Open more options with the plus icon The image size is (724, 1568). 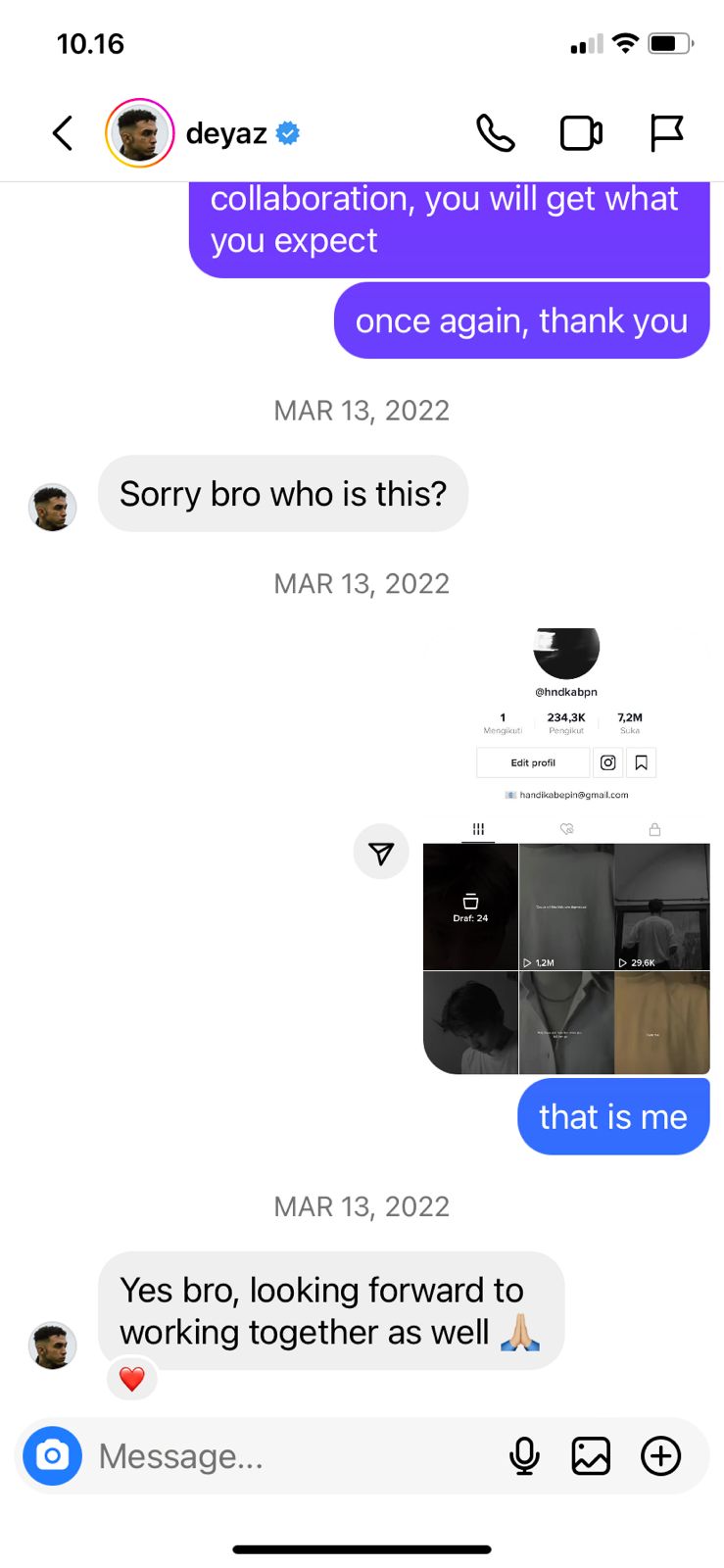tap(661, 1456)
